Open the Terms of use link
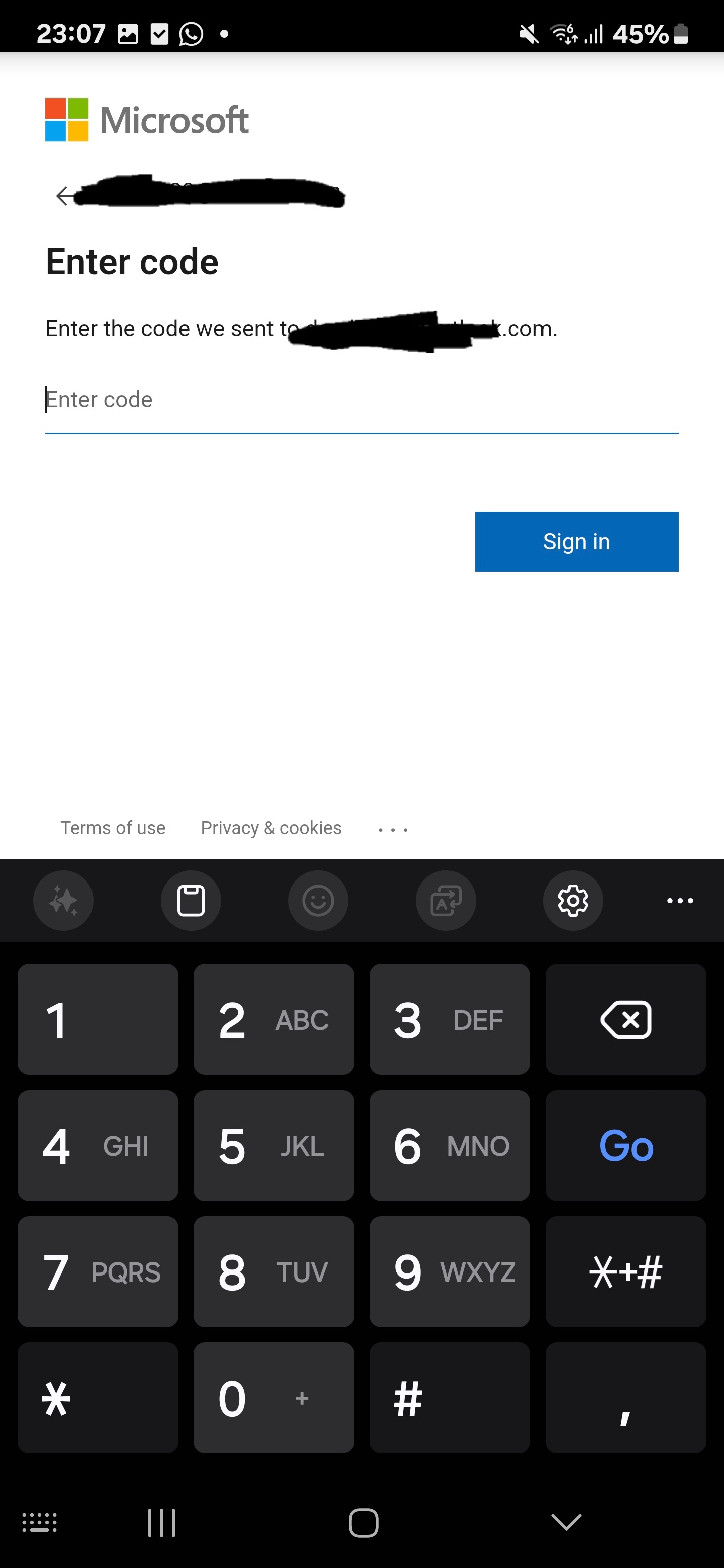724x1568 pixels. tap(113, 828)
